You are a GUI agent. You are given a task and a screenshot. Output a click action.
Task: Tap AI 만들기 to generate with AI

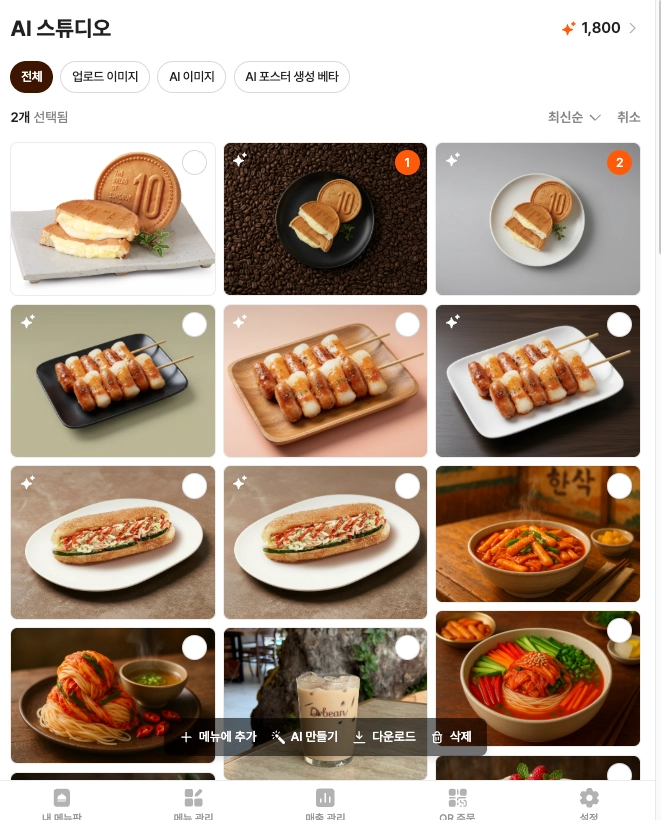point(305,737)
